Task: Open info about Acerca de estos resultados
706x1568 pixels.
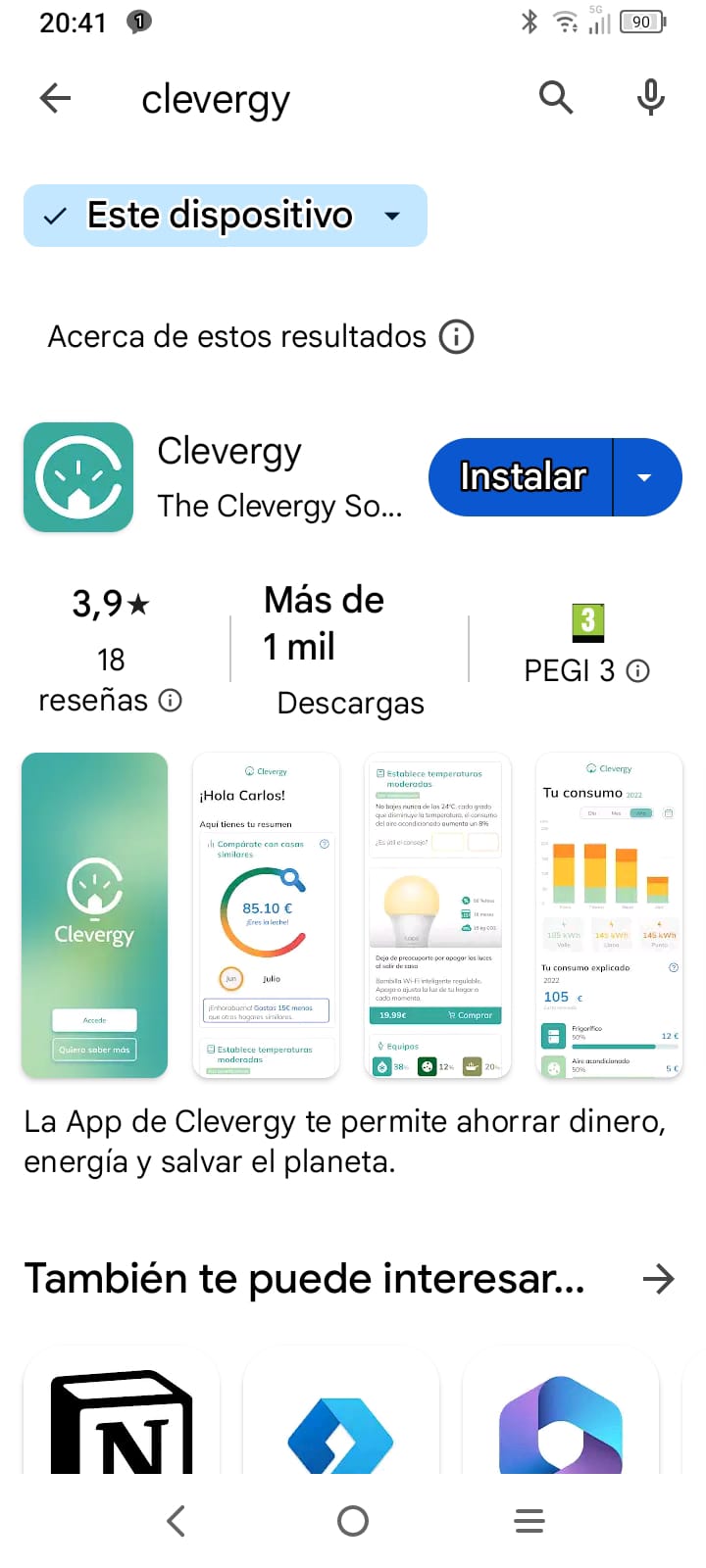Action: 457,337
